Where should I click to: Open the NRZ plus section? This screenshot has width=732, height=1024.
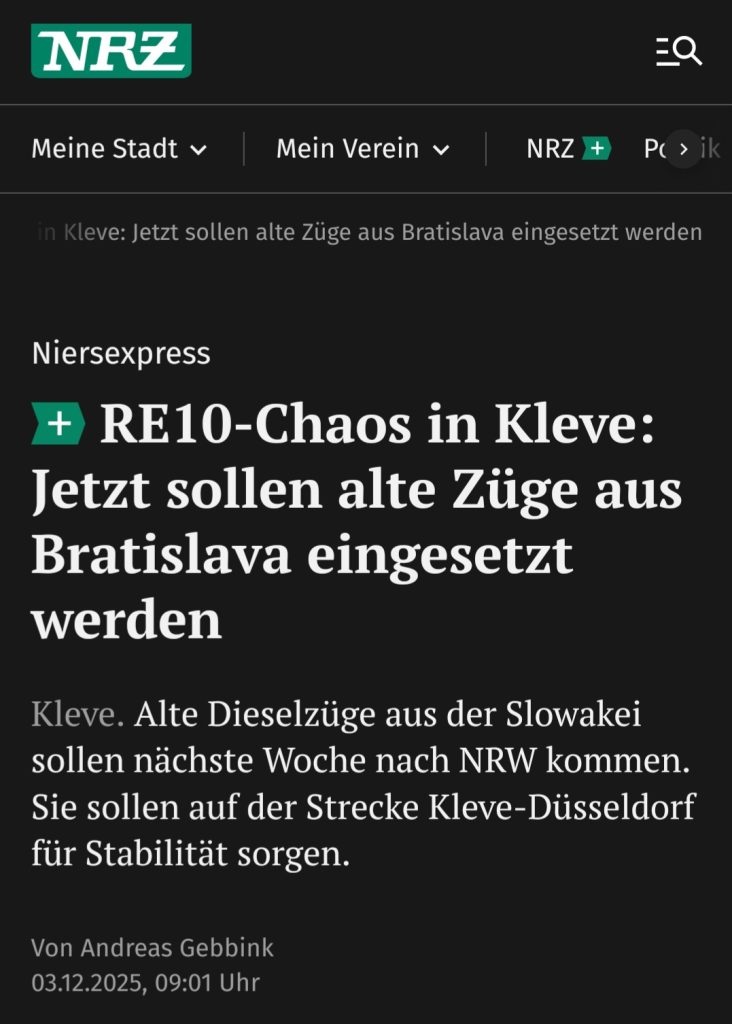[x=567, y=149]
